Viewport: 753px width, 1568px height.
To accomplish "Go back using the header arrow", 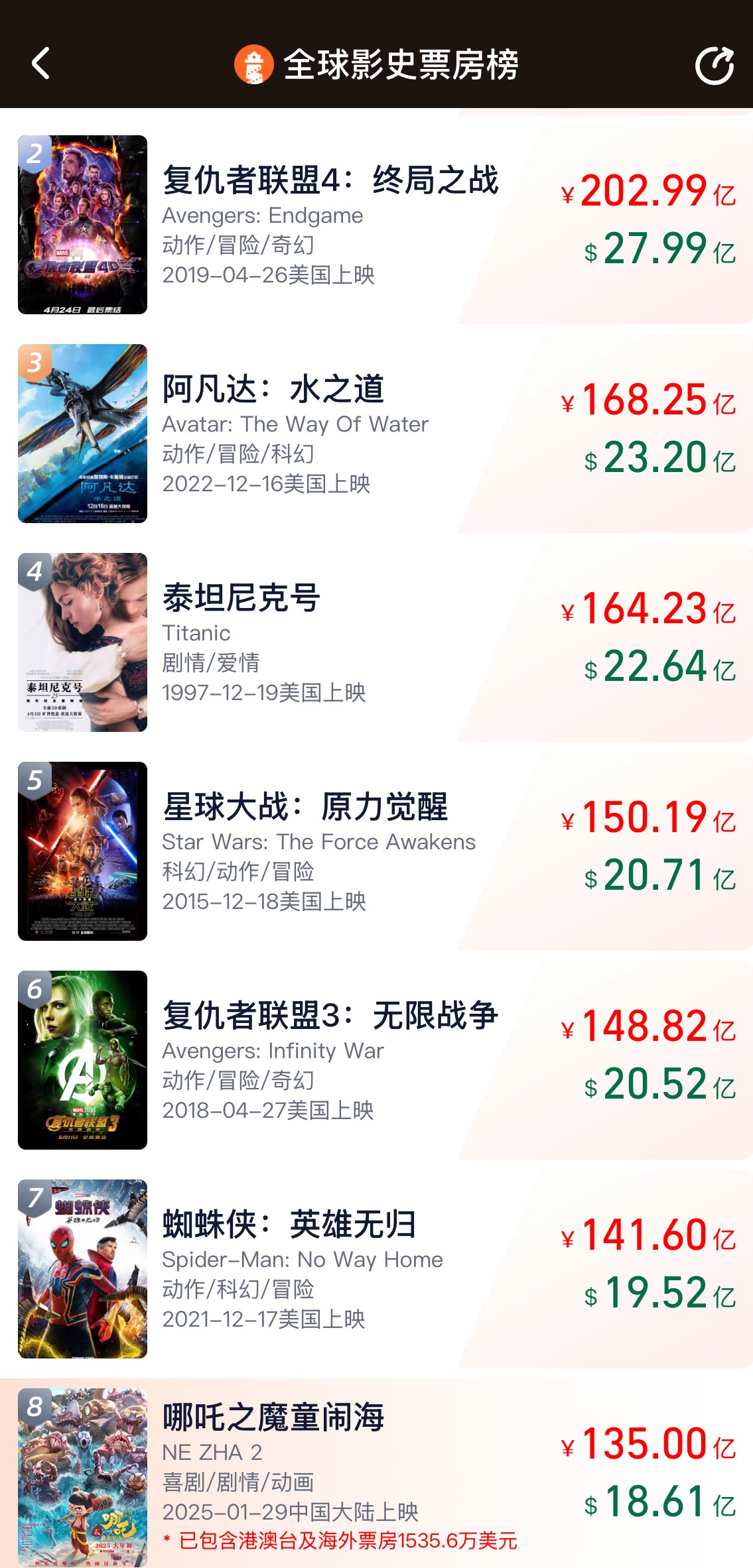I will point(41,64).
